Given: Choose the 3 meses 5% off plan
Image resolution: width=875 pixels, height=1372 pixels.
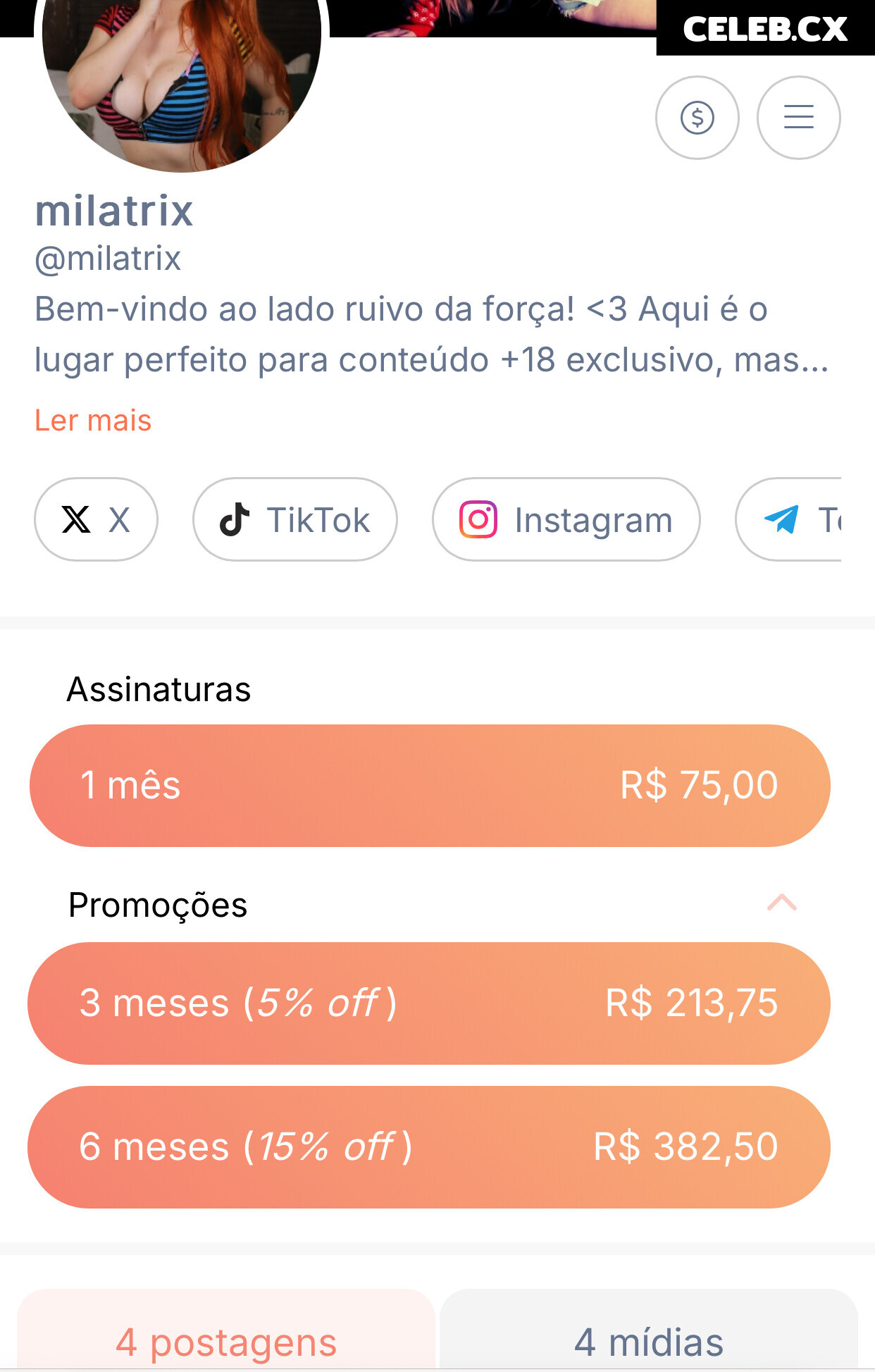Looking at the screenshot, I should coord(430,1003).
